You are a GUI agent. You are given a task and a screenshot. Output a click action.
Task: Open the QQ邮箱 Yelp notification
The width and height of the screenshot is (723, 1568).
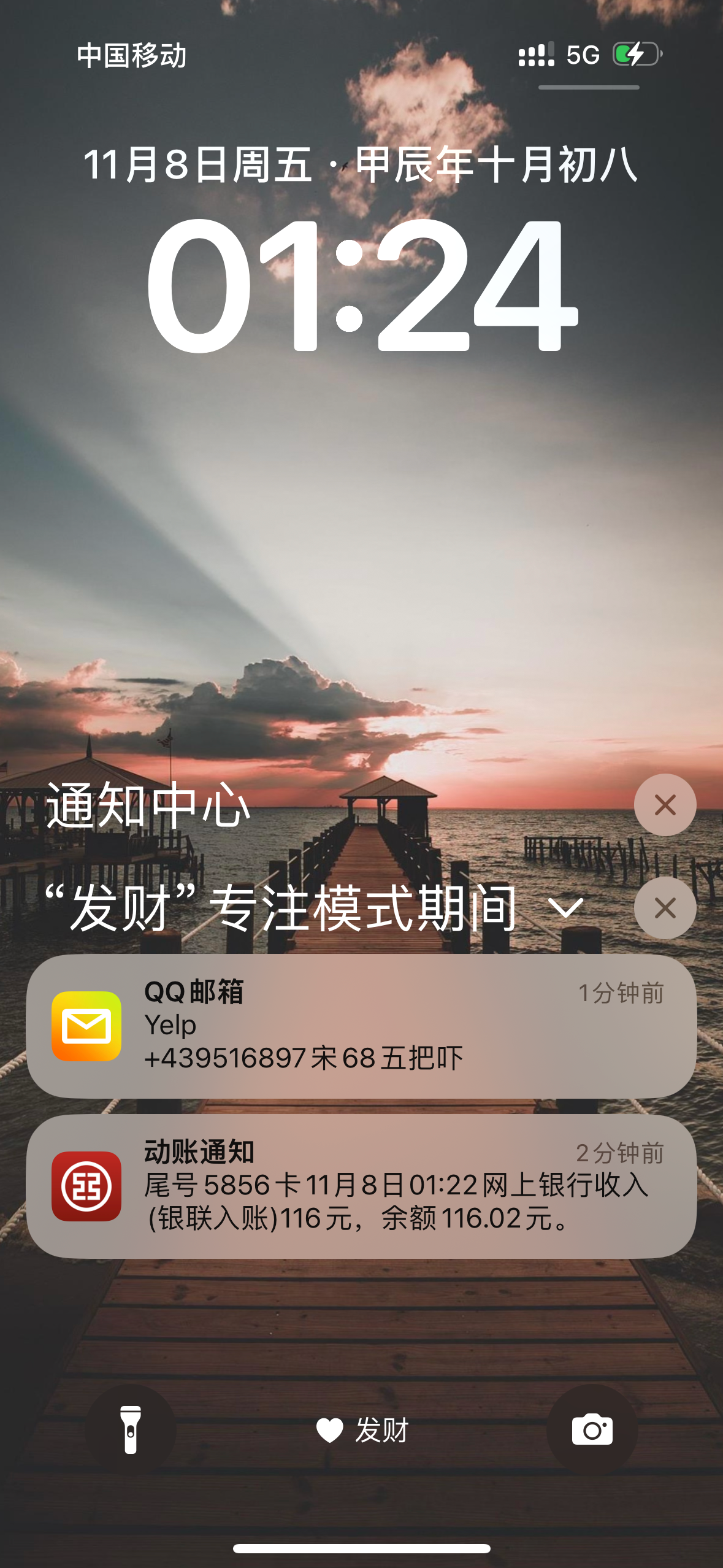point(361,1026)
